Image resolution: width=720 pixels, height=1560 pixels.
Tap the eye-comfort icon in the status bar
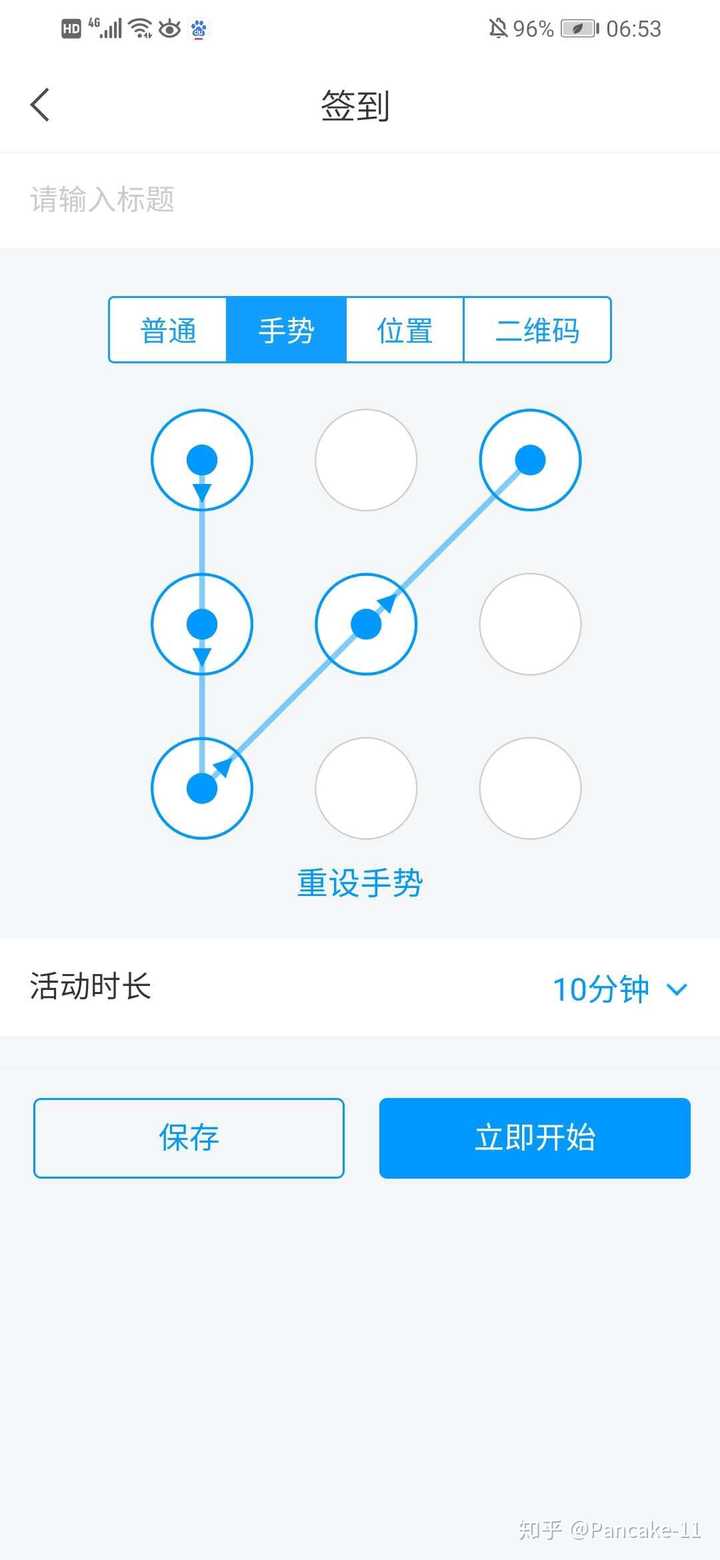tap(169, 28)
